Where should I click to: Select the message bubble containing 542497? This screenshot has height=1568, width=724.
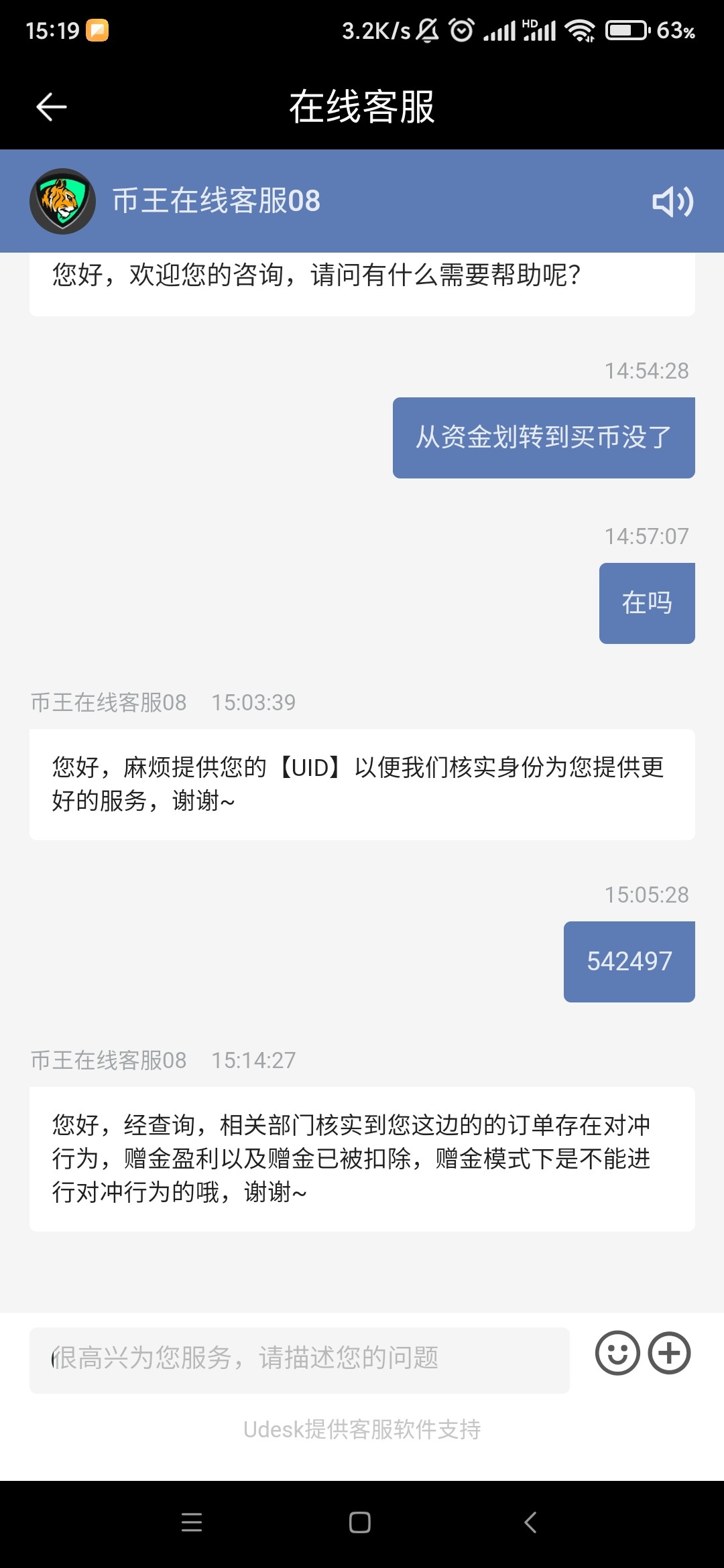click(629, 961)
